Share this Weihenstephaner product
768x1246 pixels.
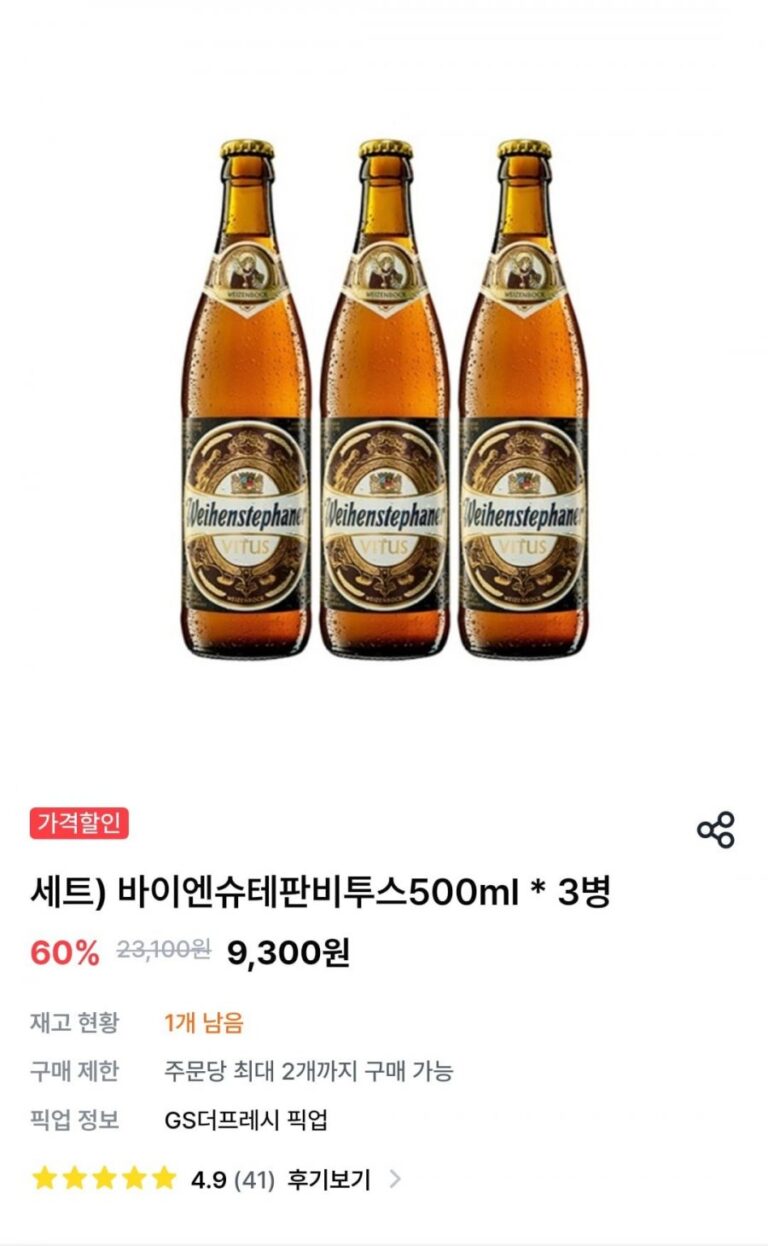716,830
